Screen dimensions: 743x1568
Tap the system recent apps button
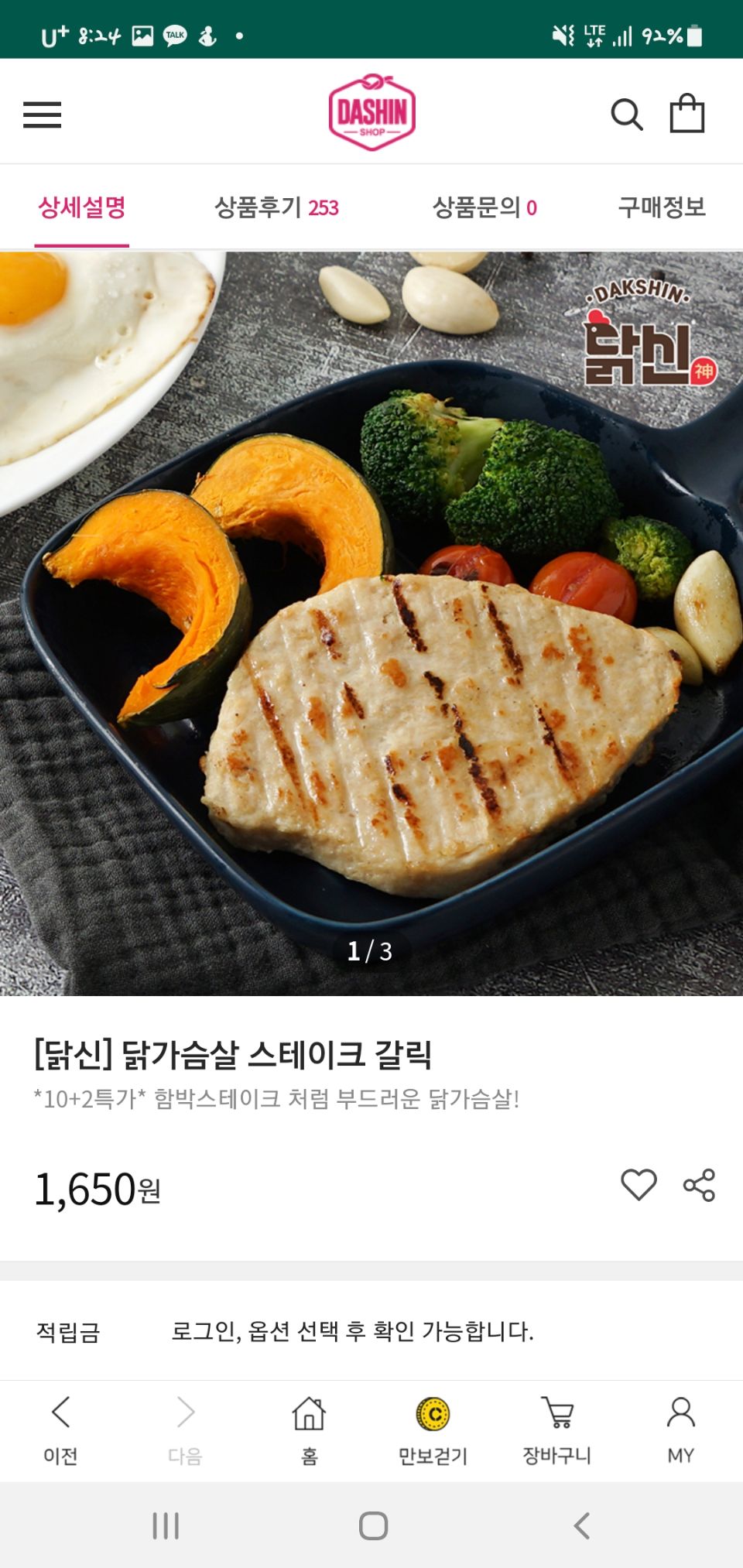point(166,1525)
